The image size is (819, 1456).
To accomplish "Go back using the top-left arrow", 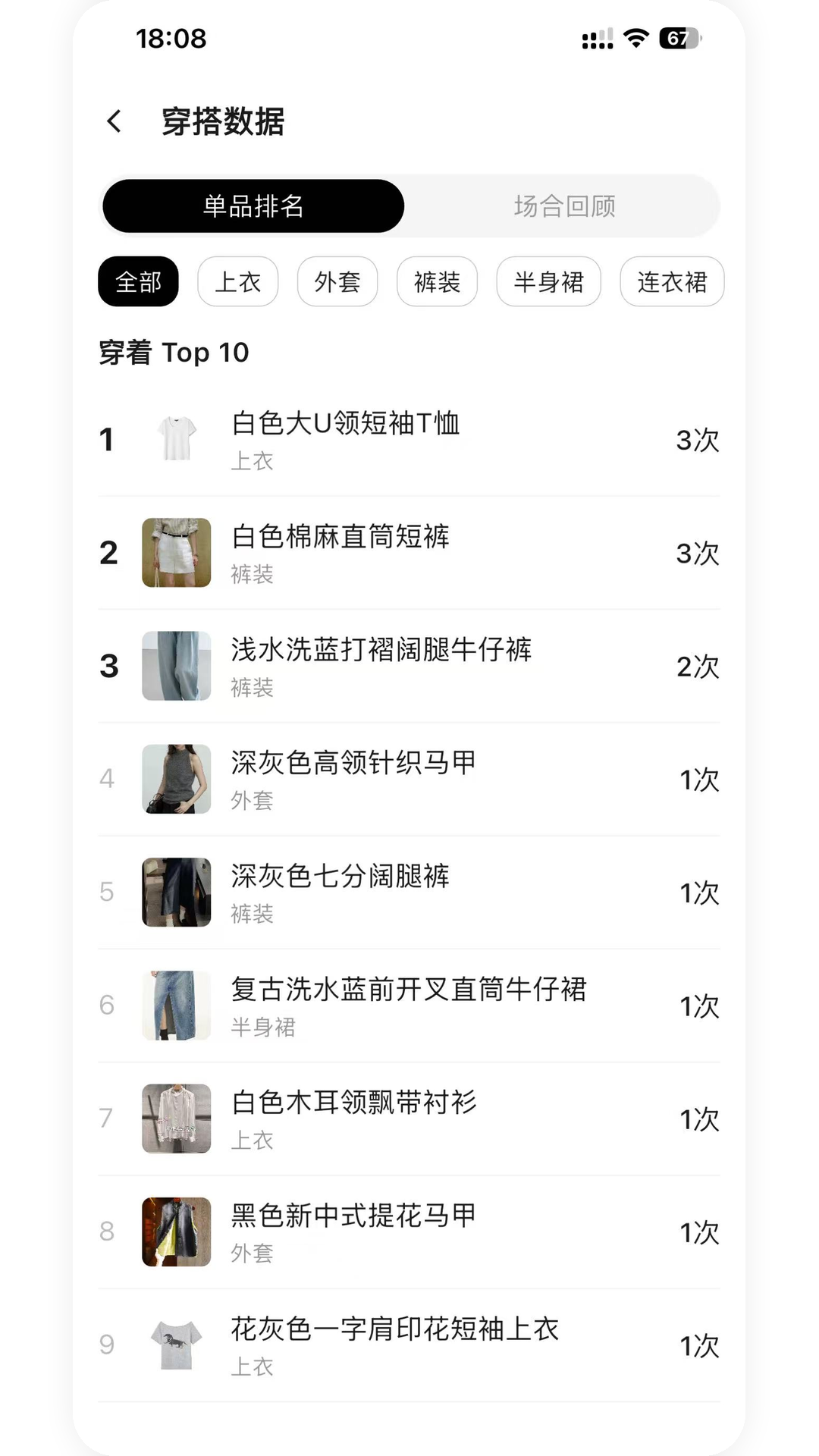I will 115,121.
